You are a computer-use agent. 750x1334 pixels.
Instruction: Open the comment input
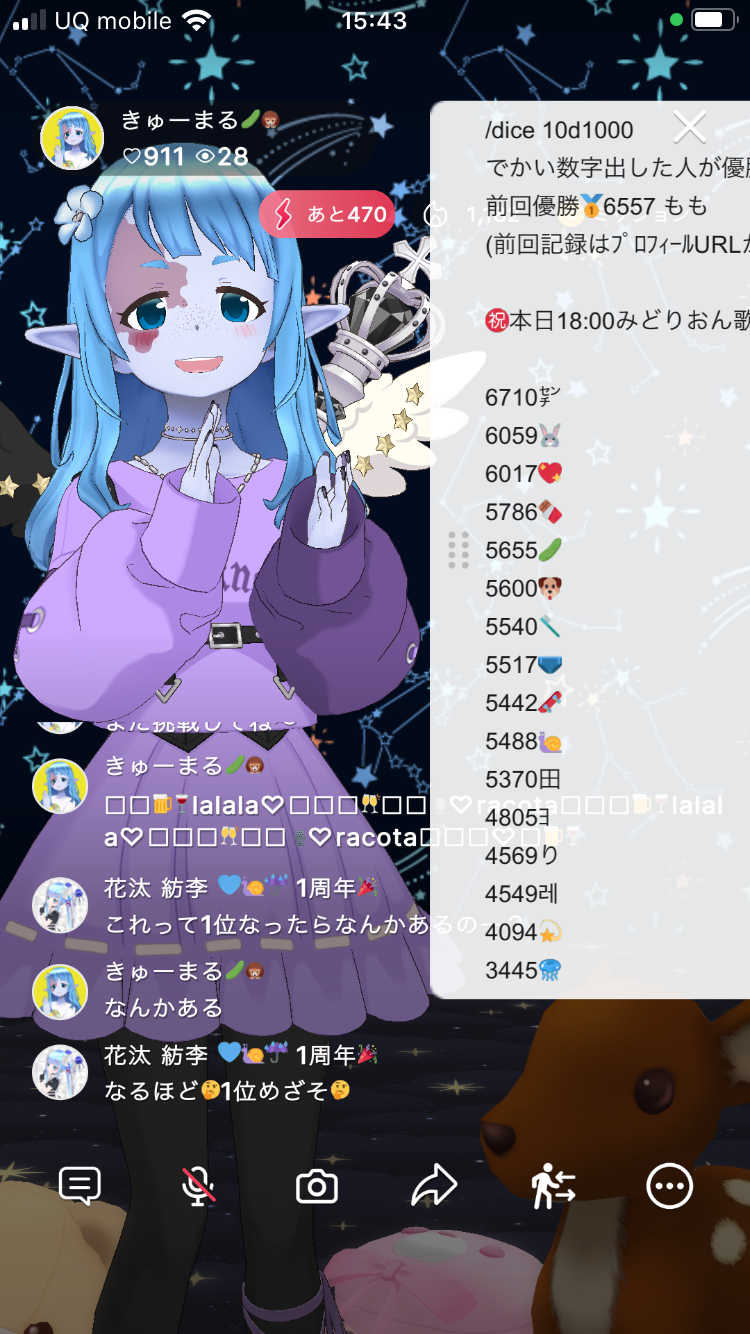tap(80, 1186)
